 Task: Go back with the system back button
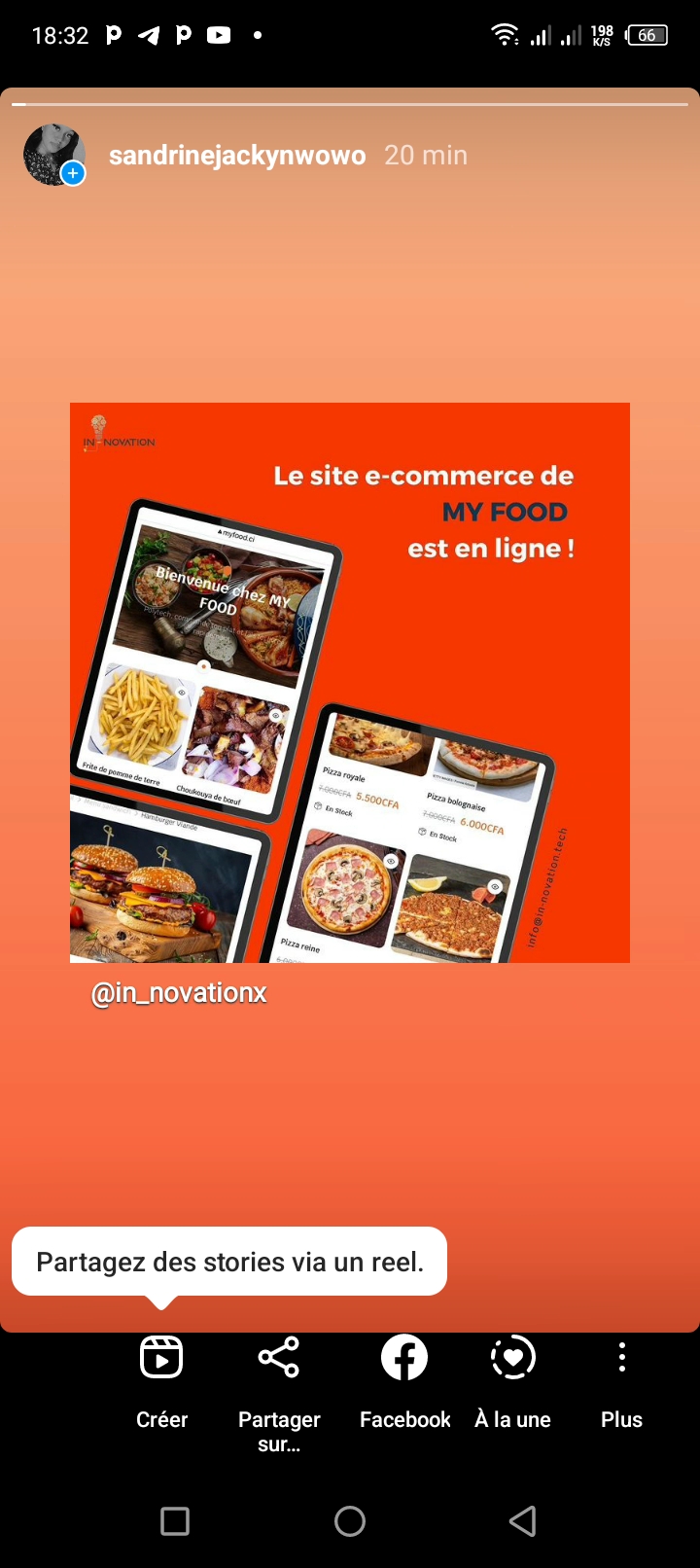523,1521
